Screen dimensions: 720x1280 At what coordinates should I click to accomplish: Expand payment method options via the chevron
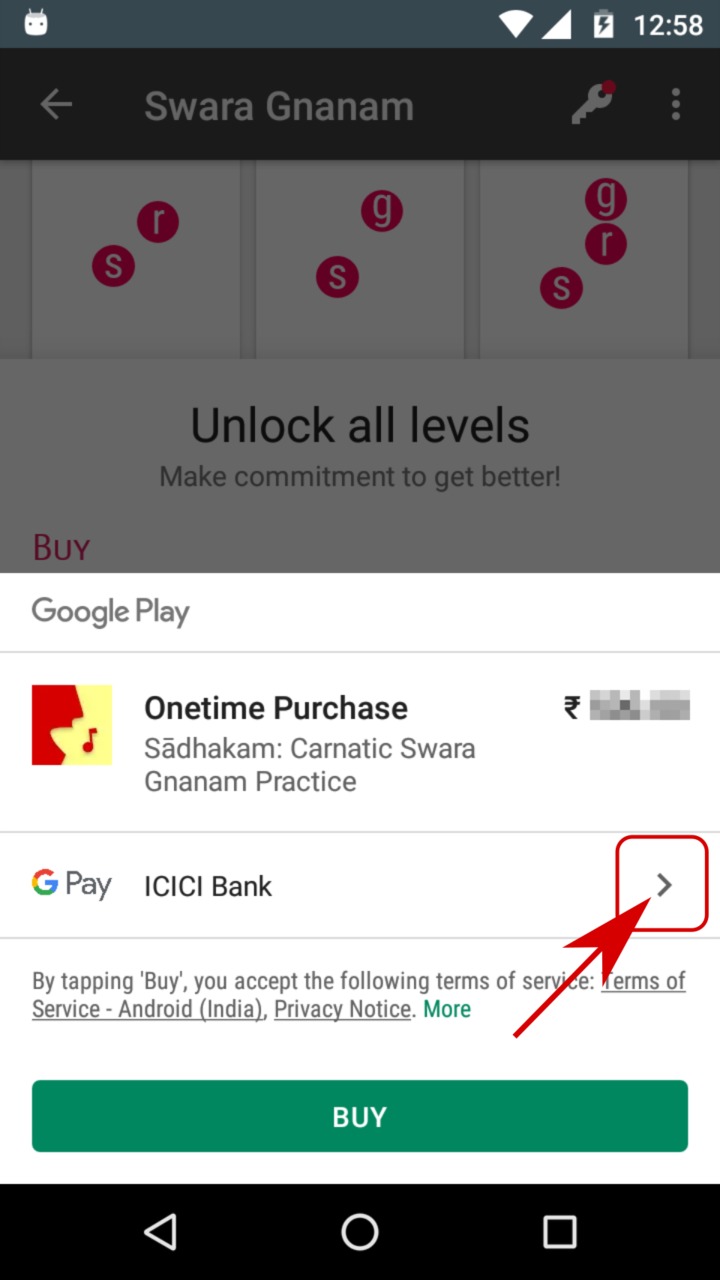(663, 884)
